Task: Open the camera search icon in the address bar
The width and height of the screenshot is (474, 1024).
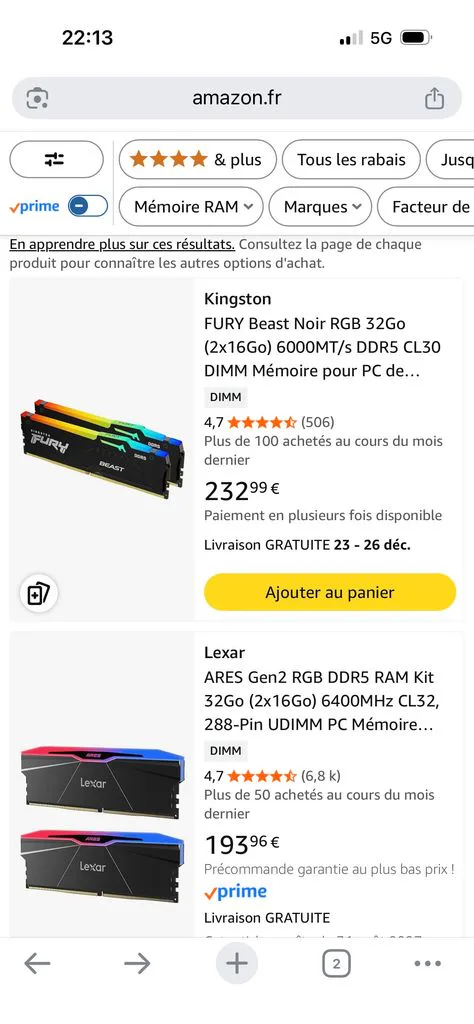Action: coord(37,98)
